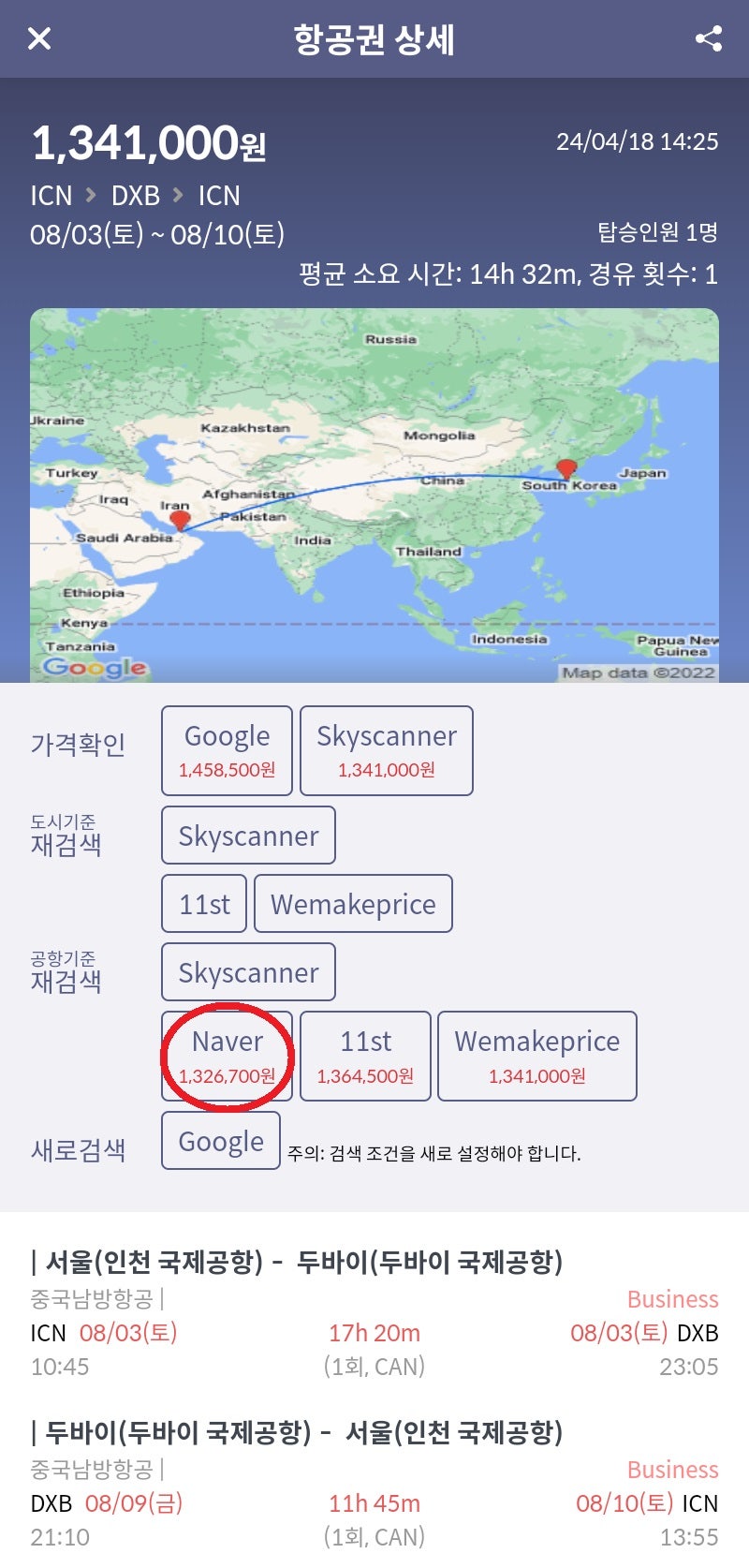Screen dimensions: 749x1568
Task: Check Google price of 1,458,500원
Action: click(227, 750)
